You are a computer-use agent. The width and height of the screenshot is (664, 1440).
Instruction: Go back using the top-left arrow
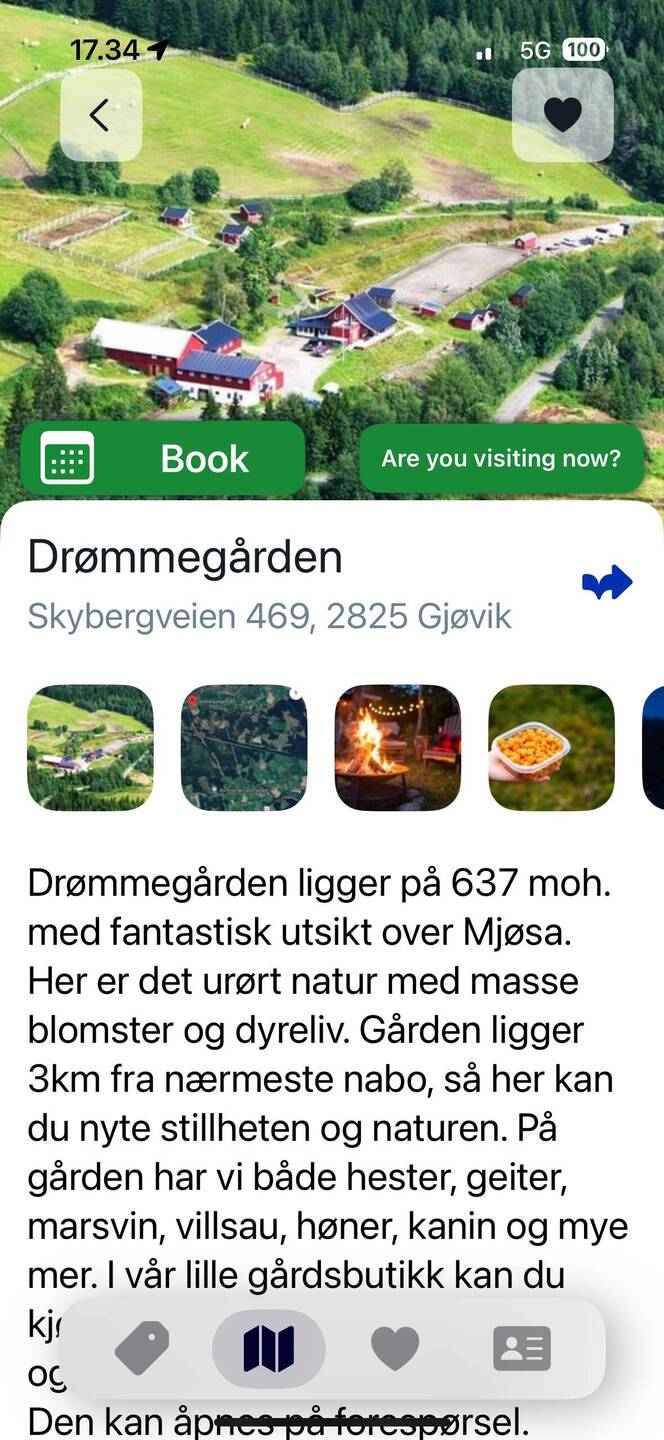(100, 115)
